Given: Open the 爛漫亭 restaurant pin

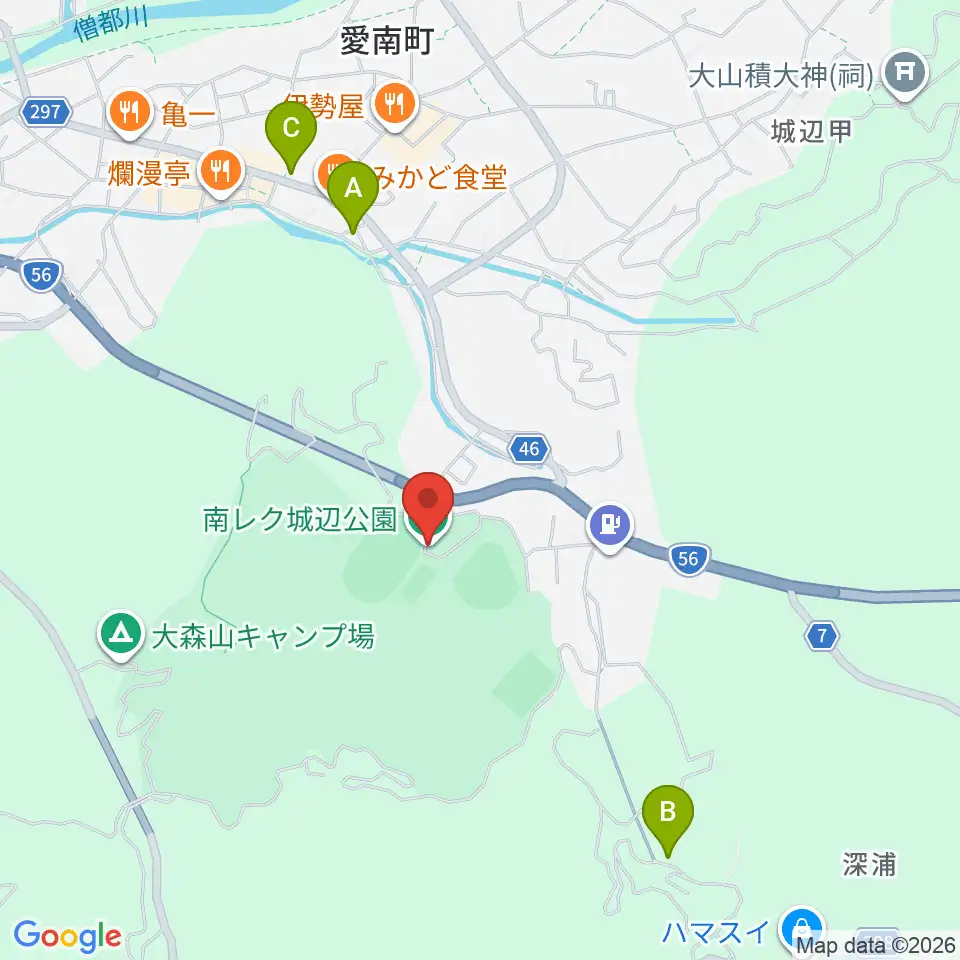Looking at the screenshot, I should [221, 173].
